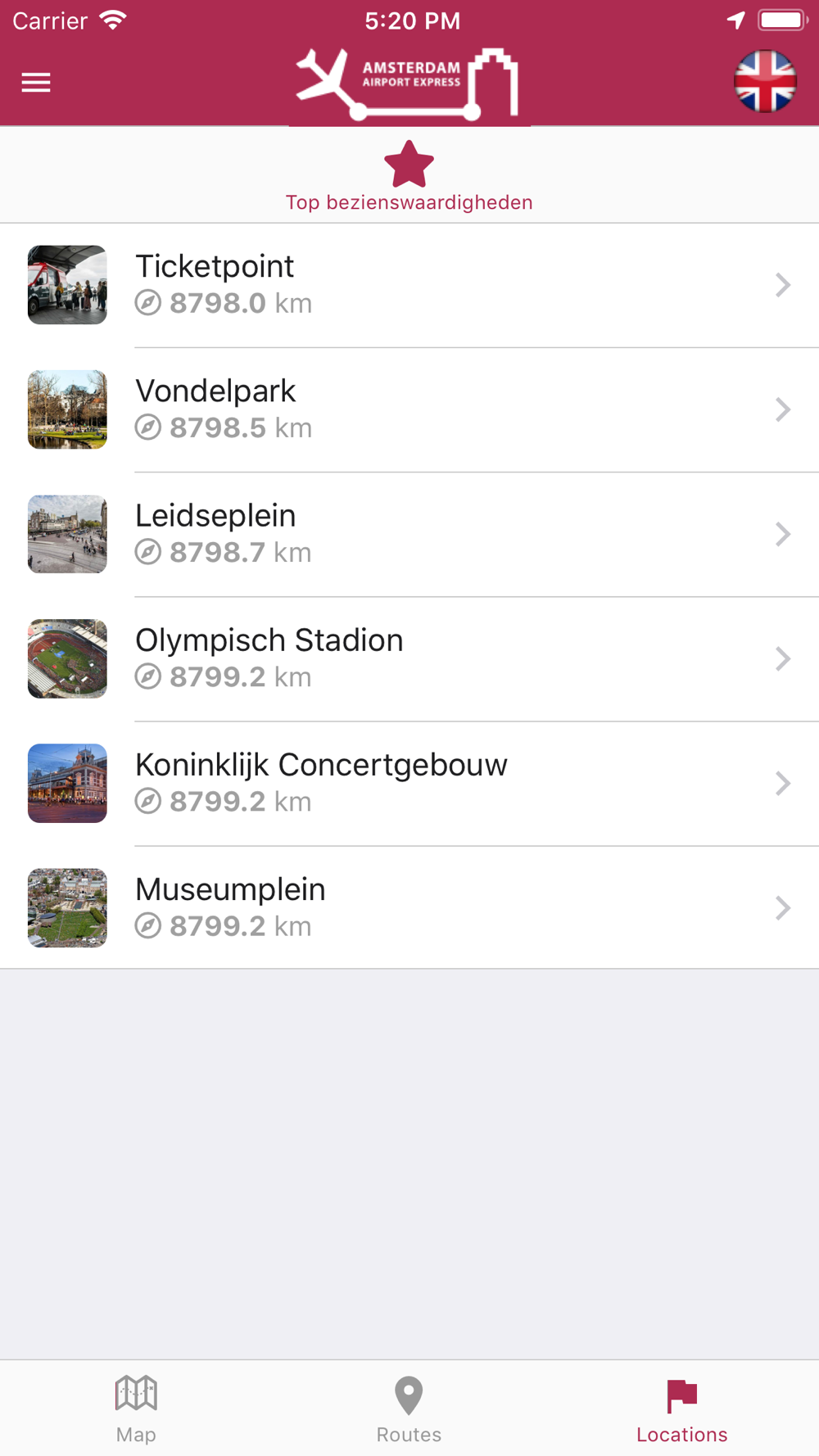Show Koninklijk Concertgebouw details

pyautogui.click(x=409, y=783)
